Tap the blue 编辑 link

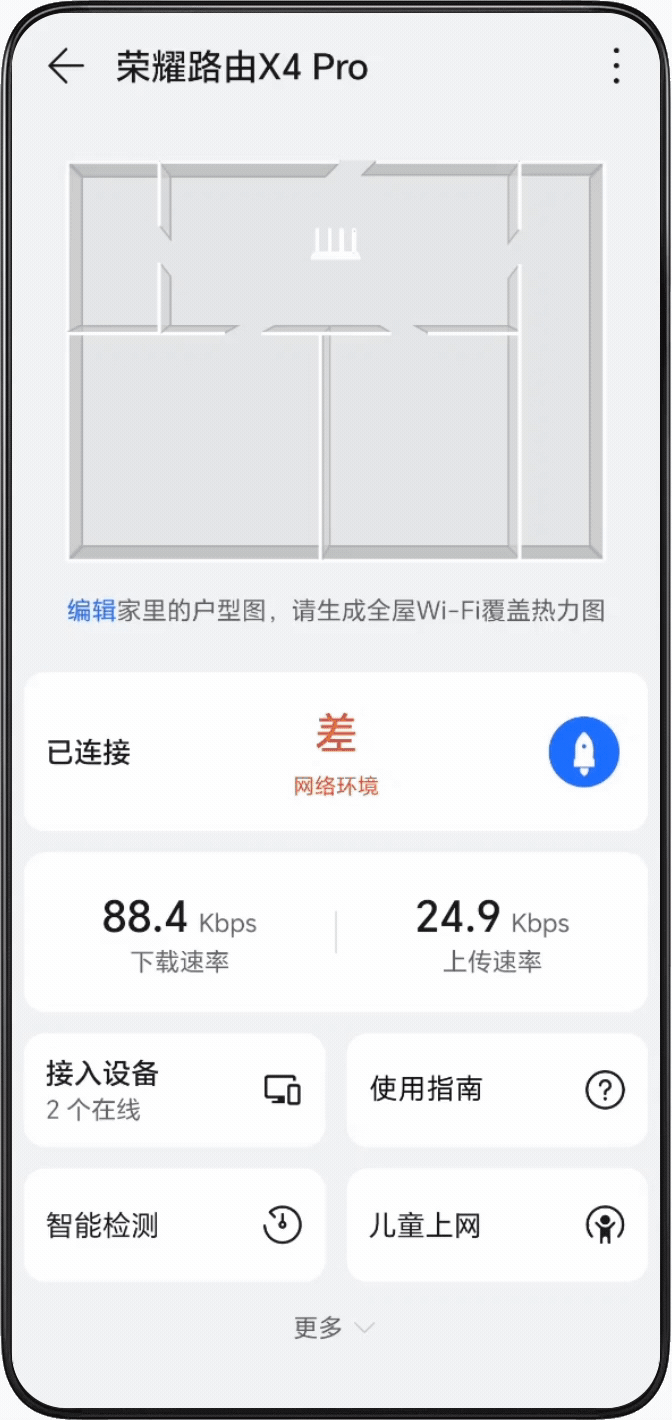click(92, 611)
